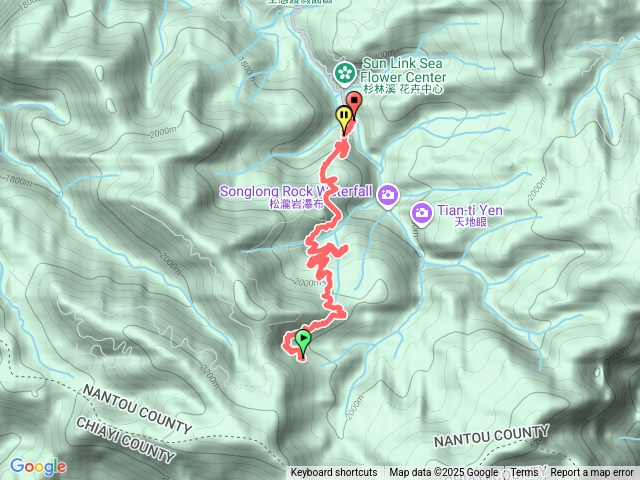
Task: Report a map error
Action: (x=592, y=473)
